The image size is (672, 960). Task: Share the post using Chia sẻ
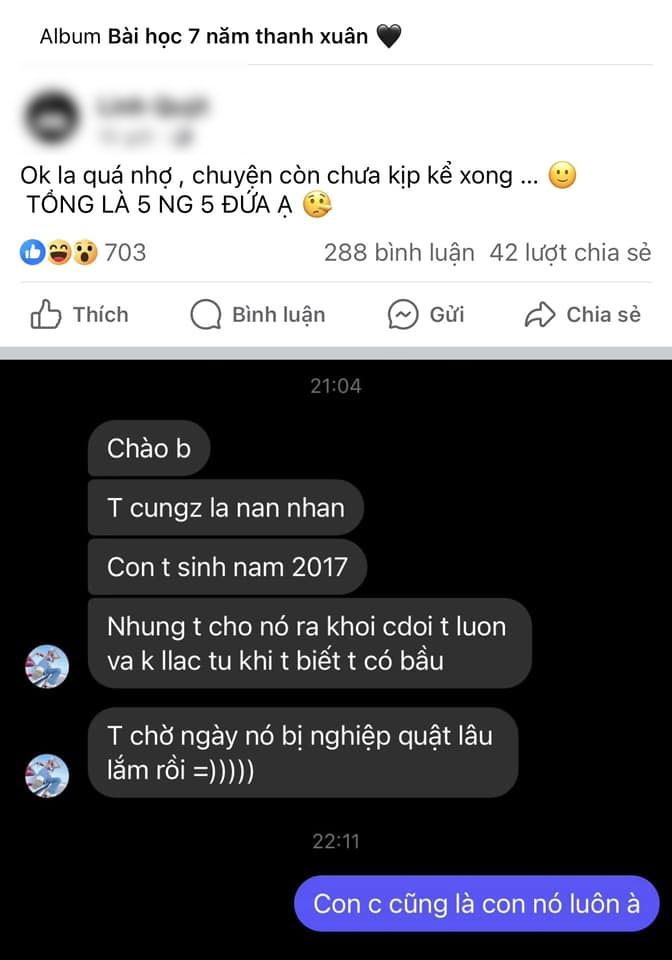[x=583, y=315]
